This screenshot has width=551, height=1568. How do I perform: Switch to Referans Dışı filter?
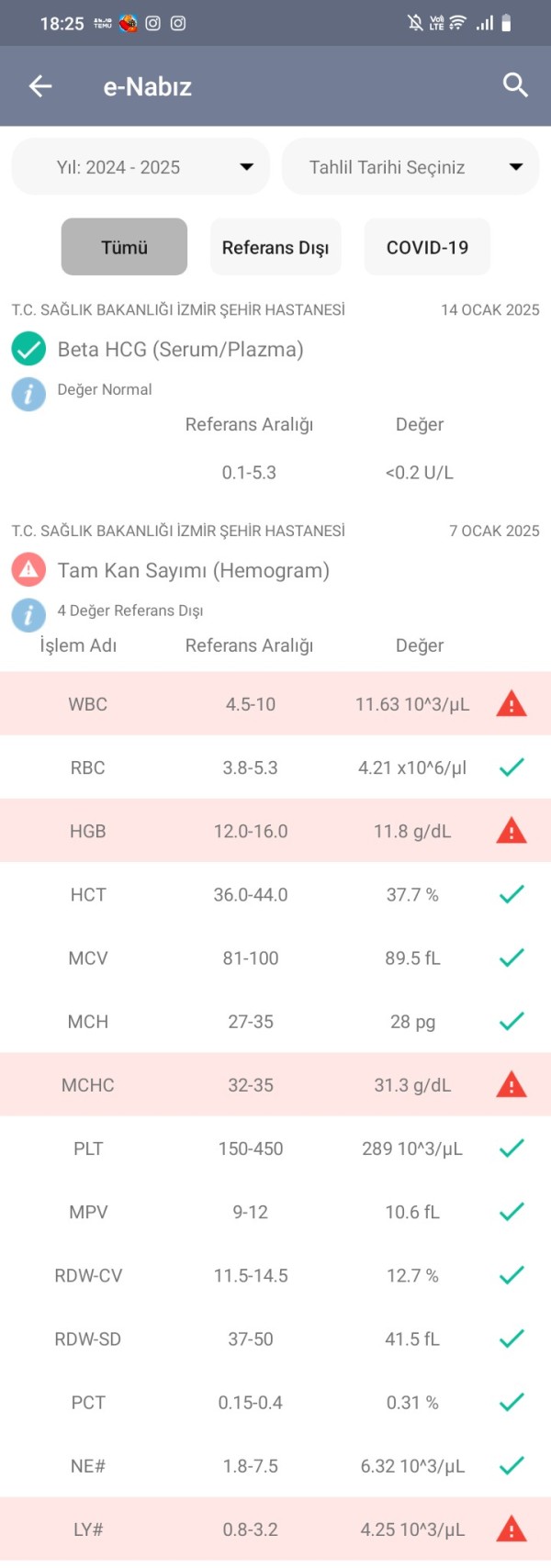(275, 247)
